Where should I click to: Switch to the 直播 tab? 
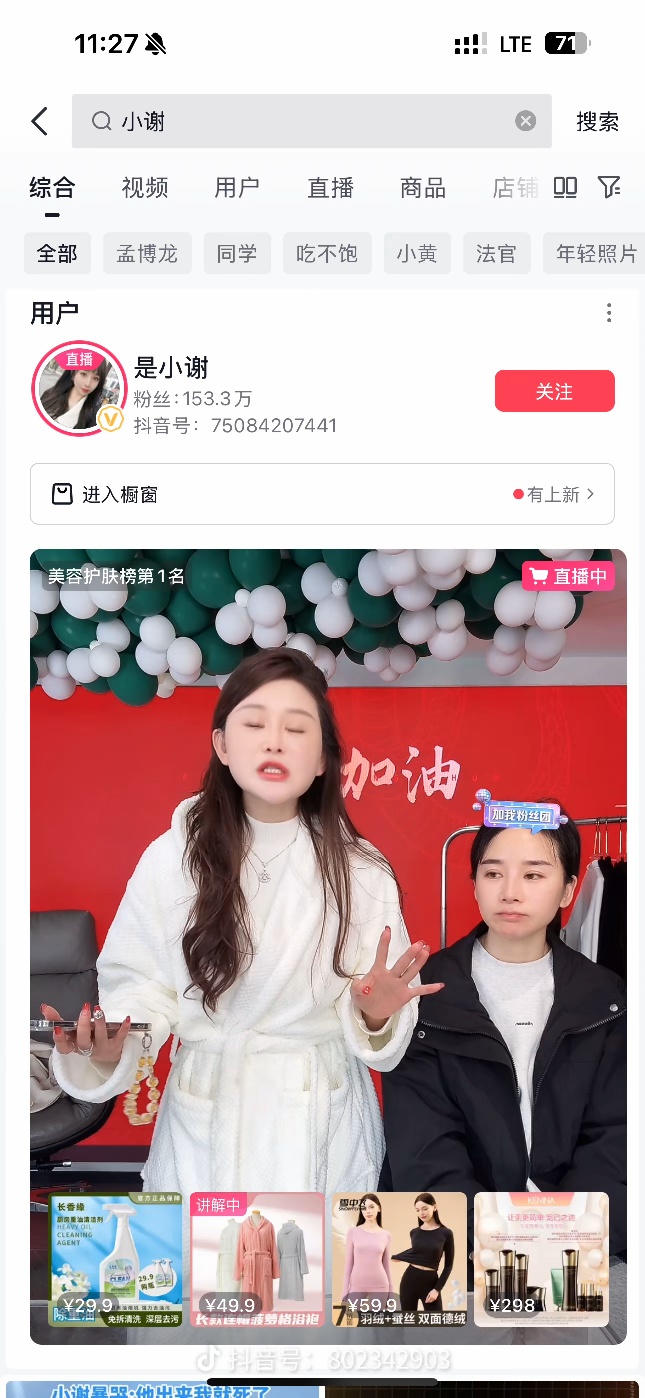coord(330,188)
